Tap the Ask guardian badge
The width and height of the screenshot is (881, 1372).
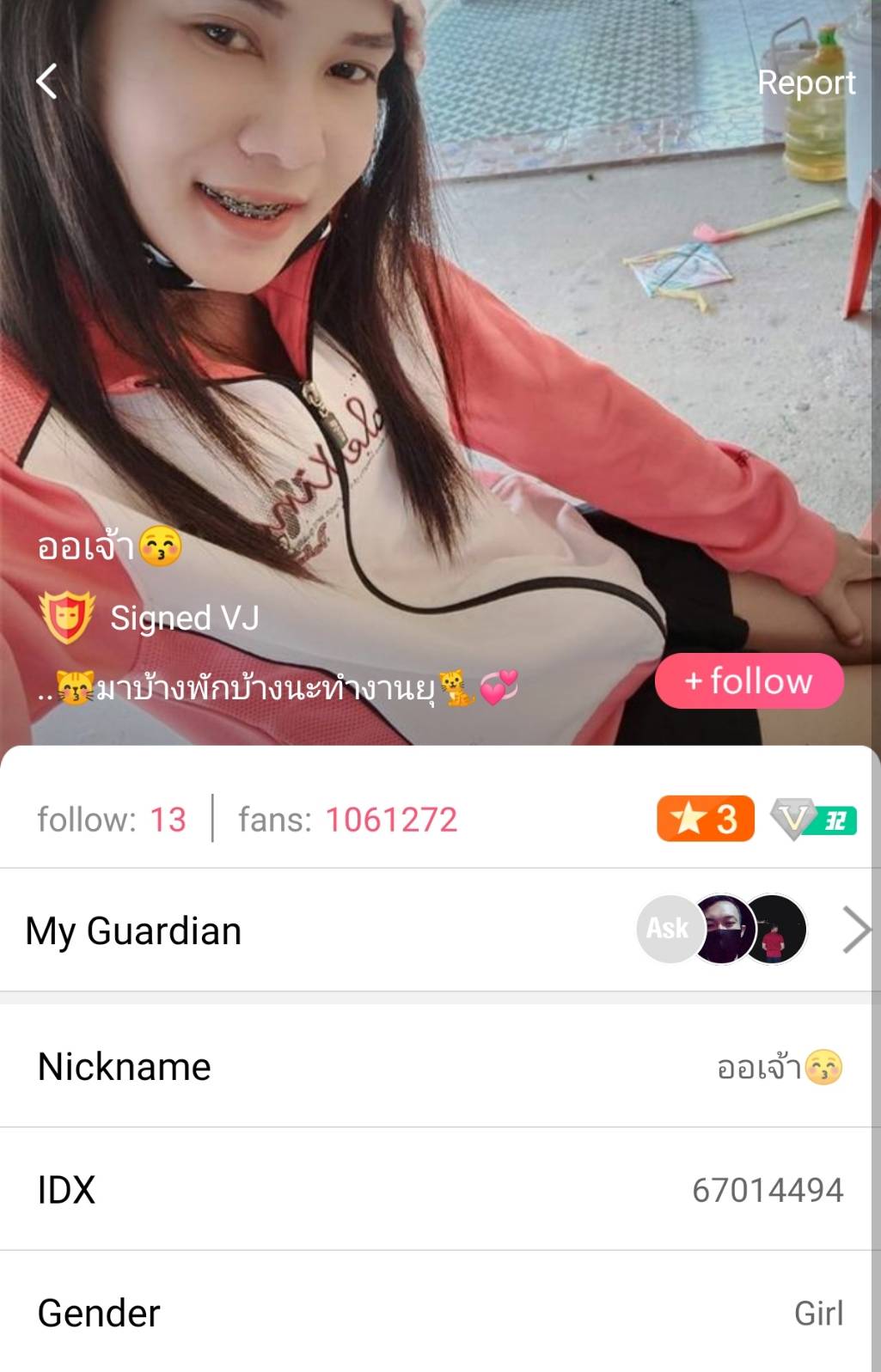point(668,929)
